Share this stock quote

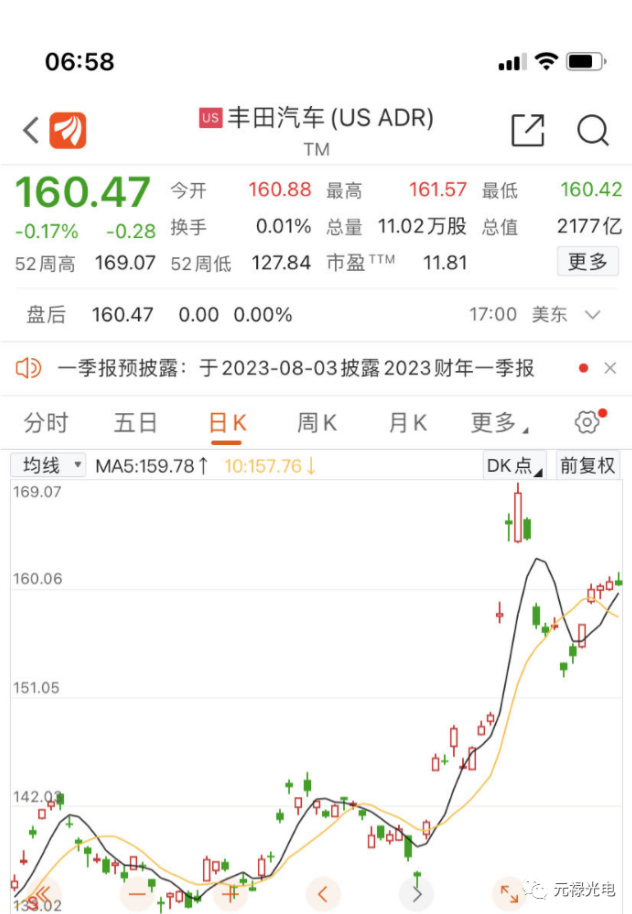527,130
